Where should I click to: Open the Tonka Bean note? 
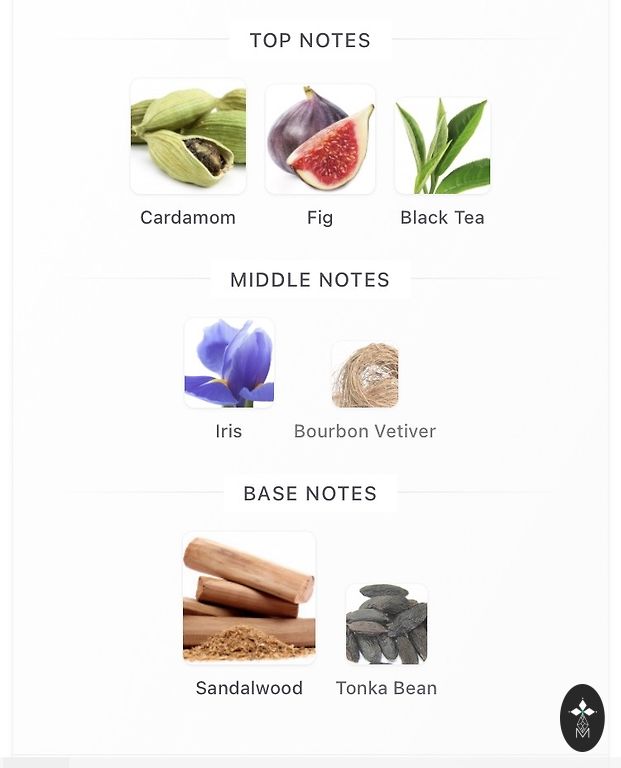point(386,624)
